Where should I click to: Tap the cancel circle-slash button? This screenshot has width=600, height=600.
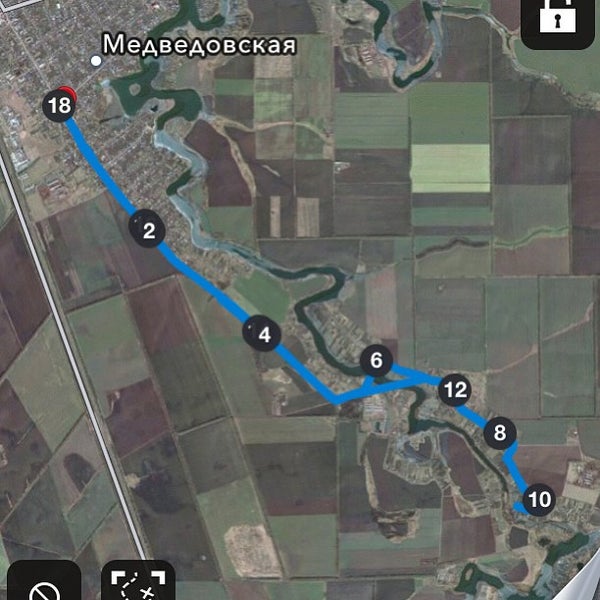[x=44, y=588]
